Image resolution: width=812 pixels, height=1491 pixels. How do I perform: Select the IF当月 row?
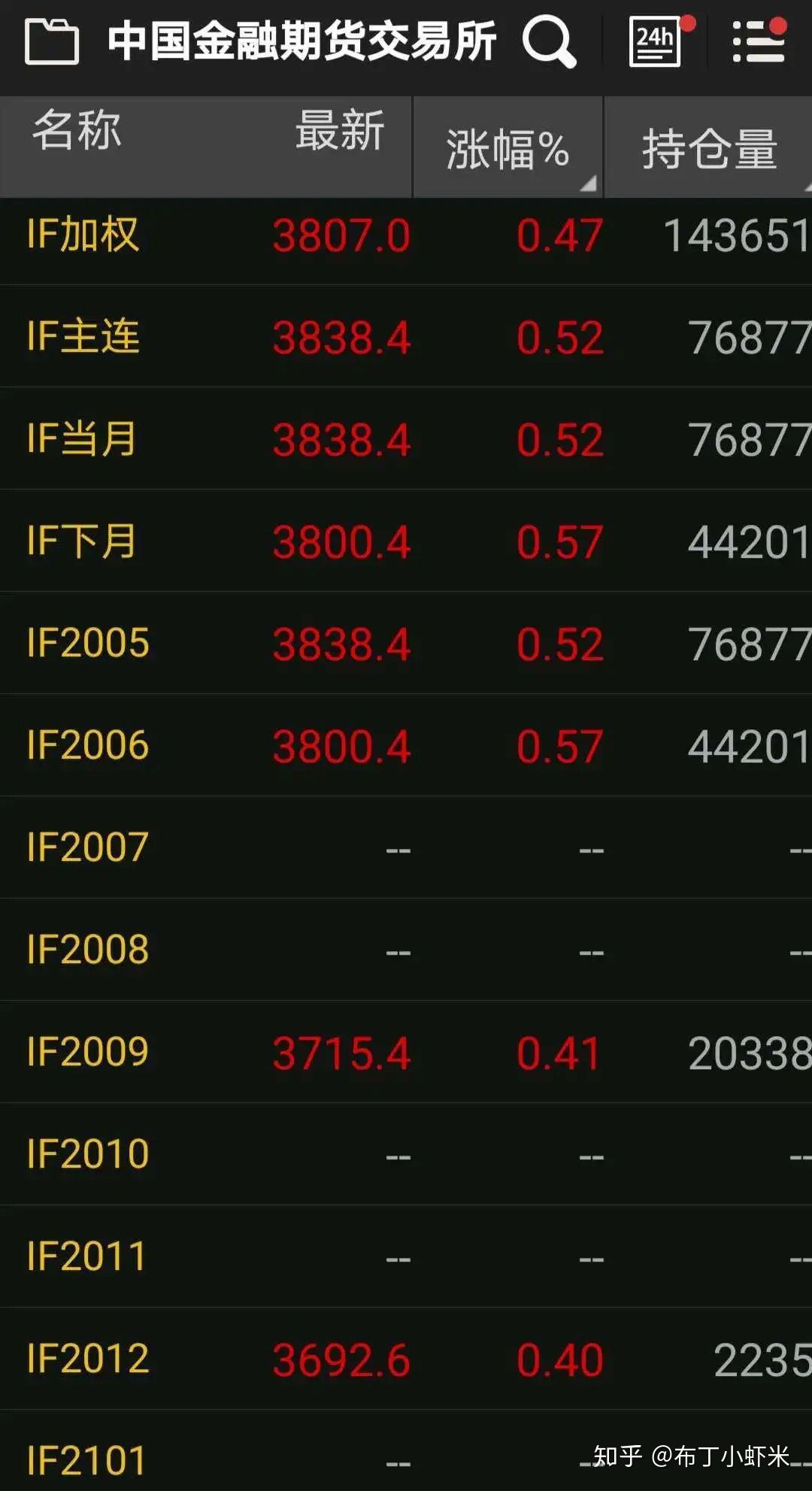pos(406,438)
